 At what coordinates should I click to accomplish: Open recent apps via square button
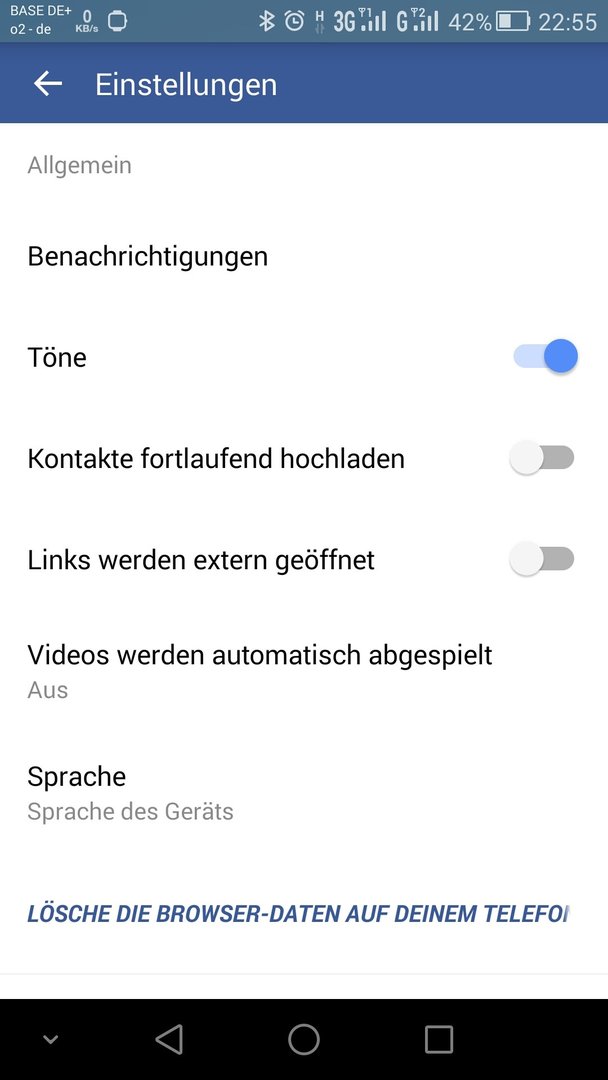[x=439, y=1039]
